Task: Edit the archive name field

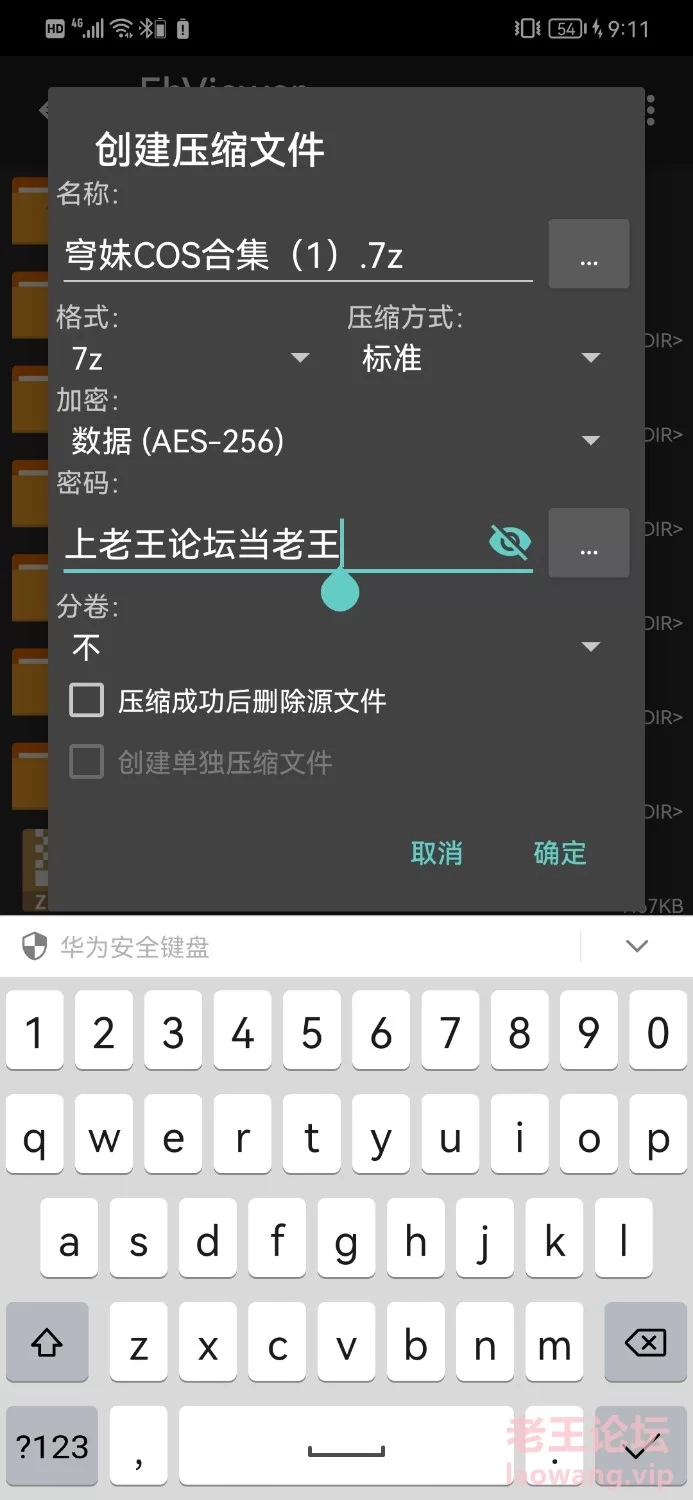Action: [x=296, y=256]
